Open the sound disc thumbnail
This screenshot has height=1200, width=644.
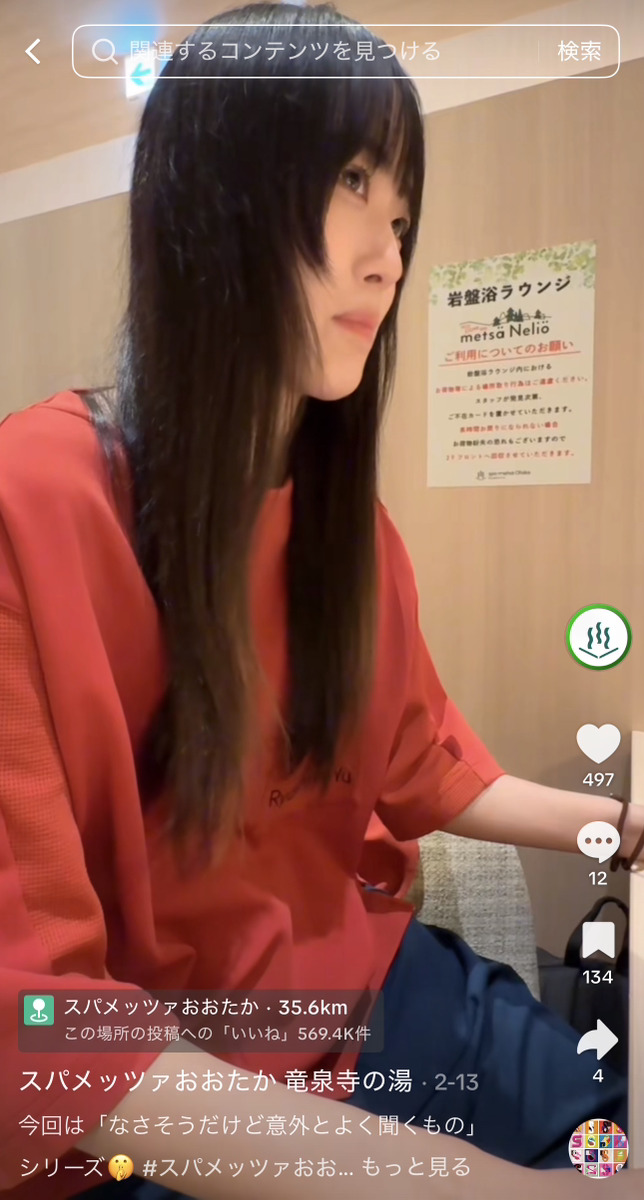(598, 1149)
